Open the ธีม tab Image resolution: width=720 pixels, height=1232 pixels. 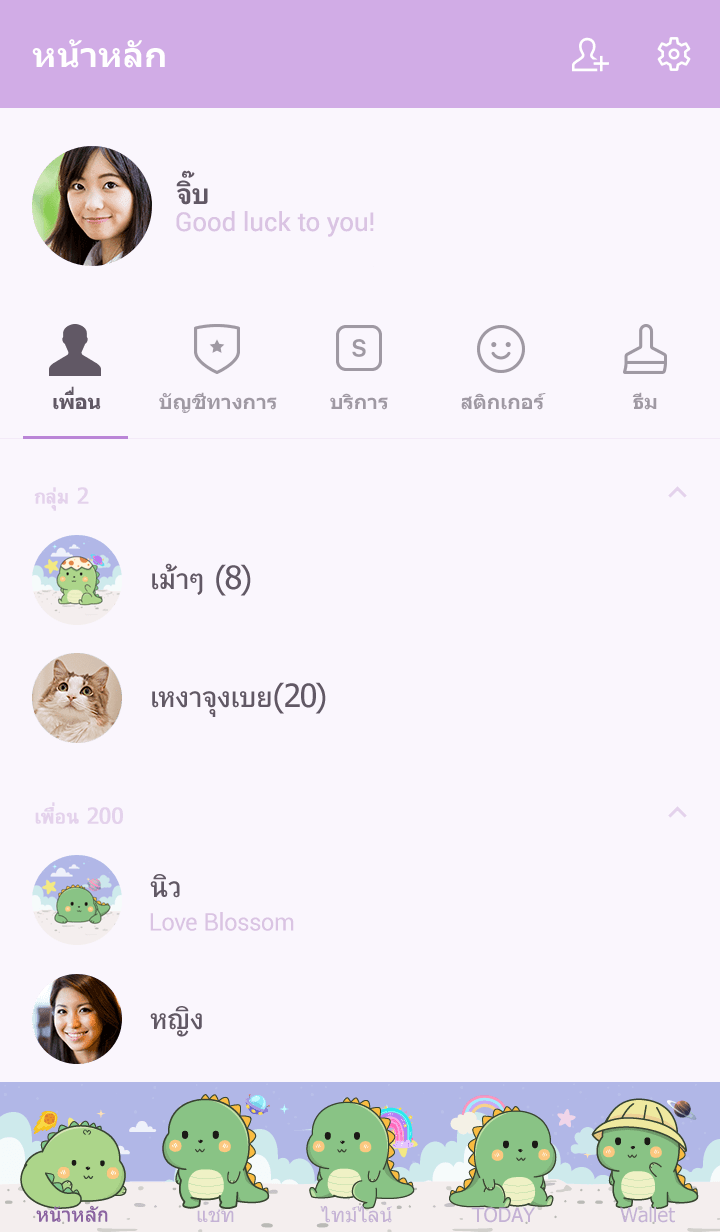644,370
